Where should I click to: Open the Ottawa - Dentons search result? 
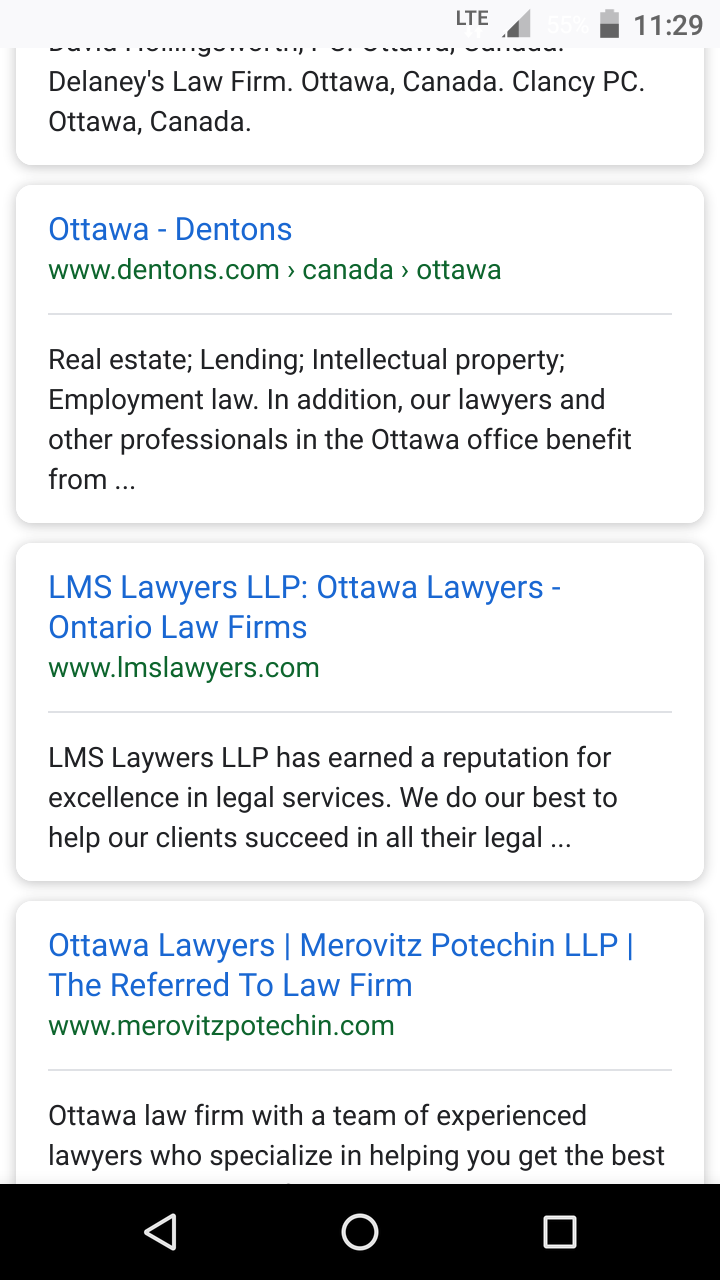170,229
